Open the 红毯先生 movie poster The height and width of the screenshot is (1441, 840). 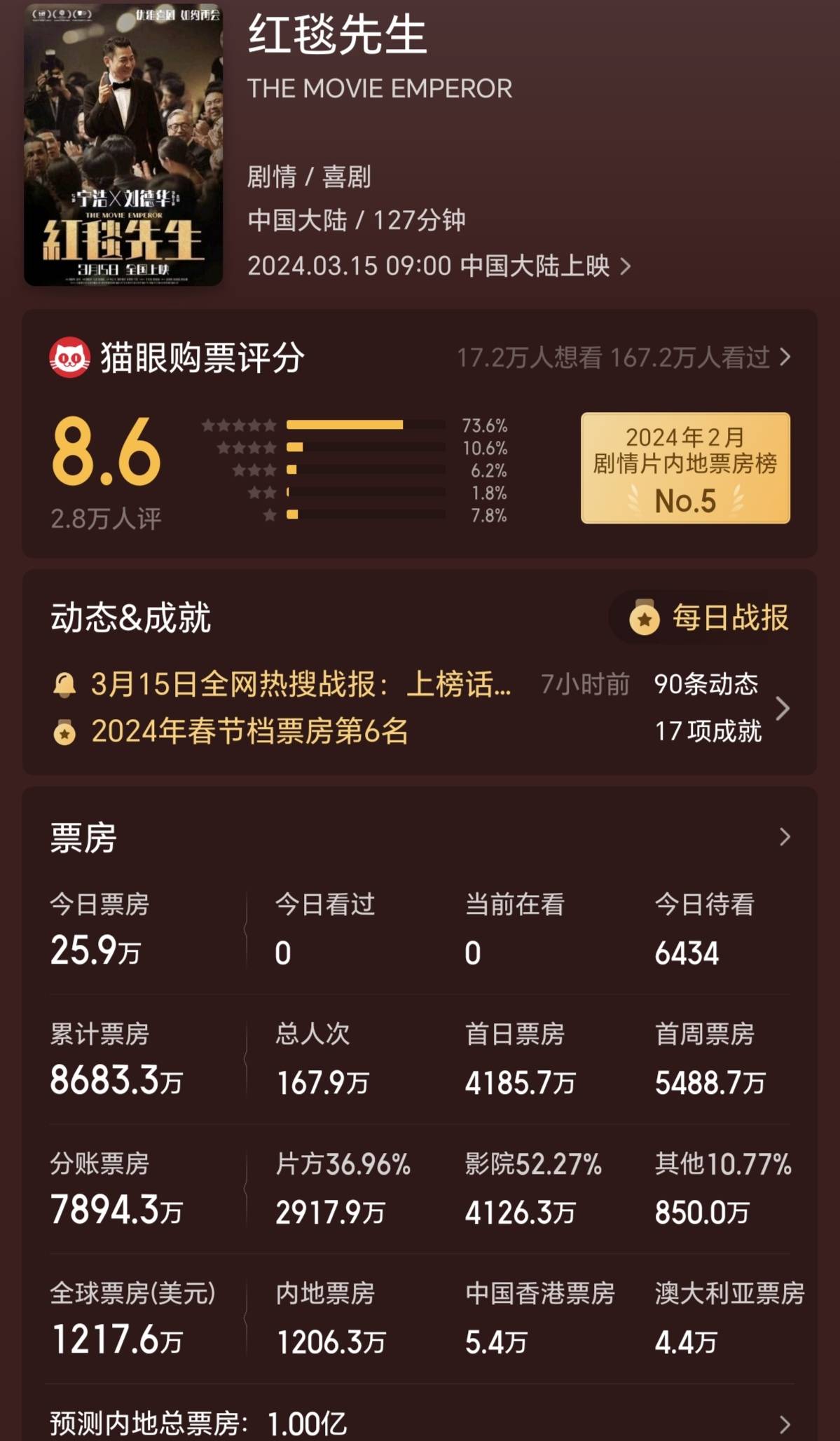pyautogui.click(x=123, y=145)
